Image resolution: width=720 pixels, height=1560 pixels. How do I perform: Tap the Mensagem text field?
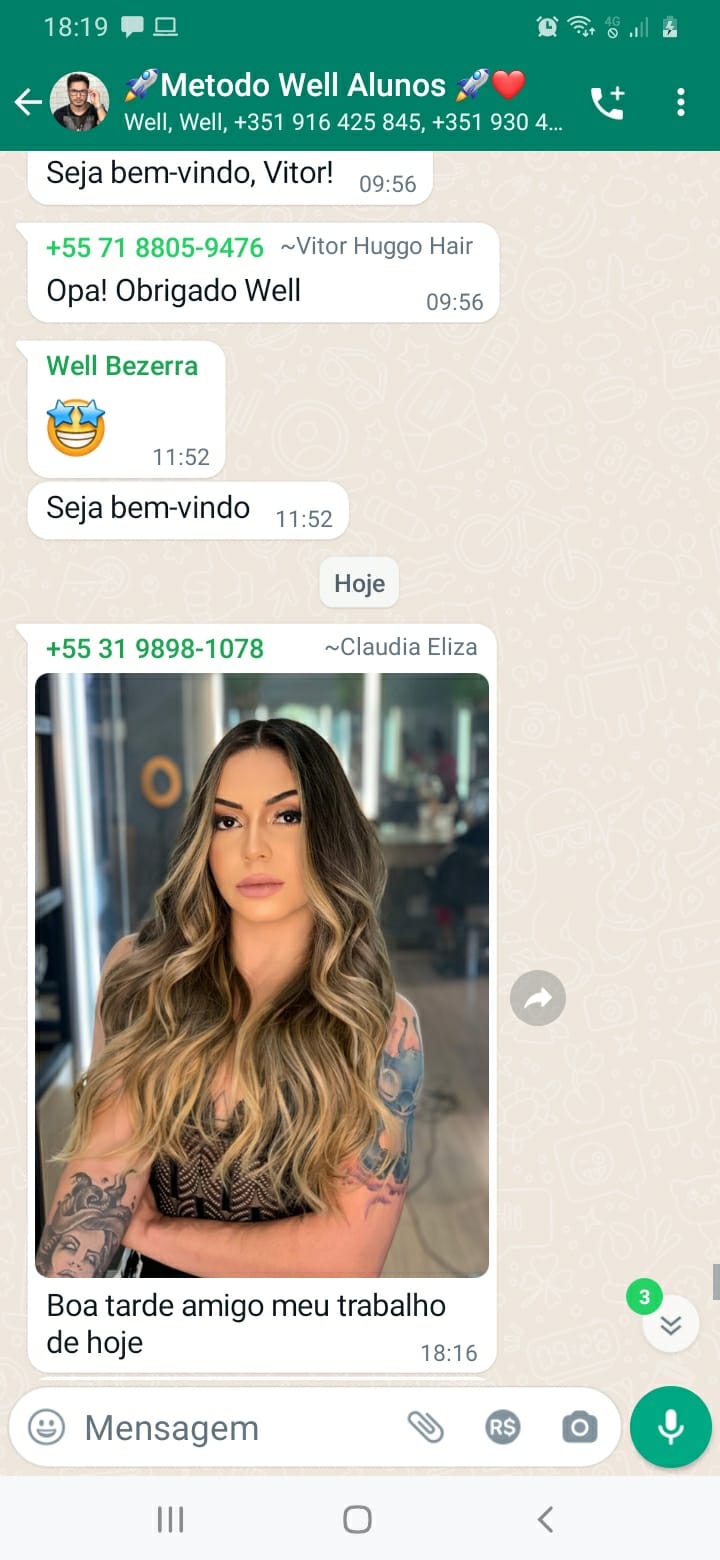[235, 1428]
